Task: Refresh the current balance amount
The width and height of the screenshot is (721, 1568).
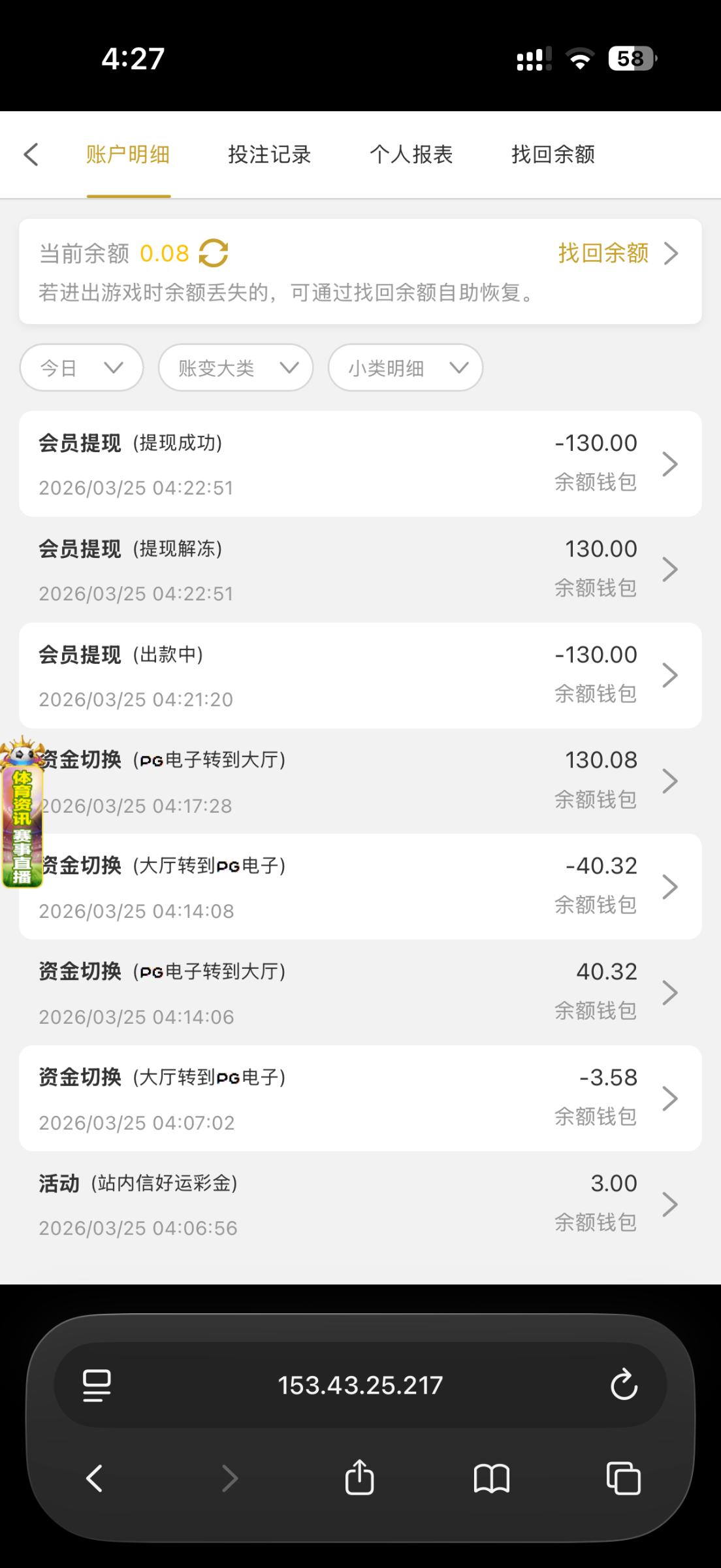Action: tap(214, 253)
